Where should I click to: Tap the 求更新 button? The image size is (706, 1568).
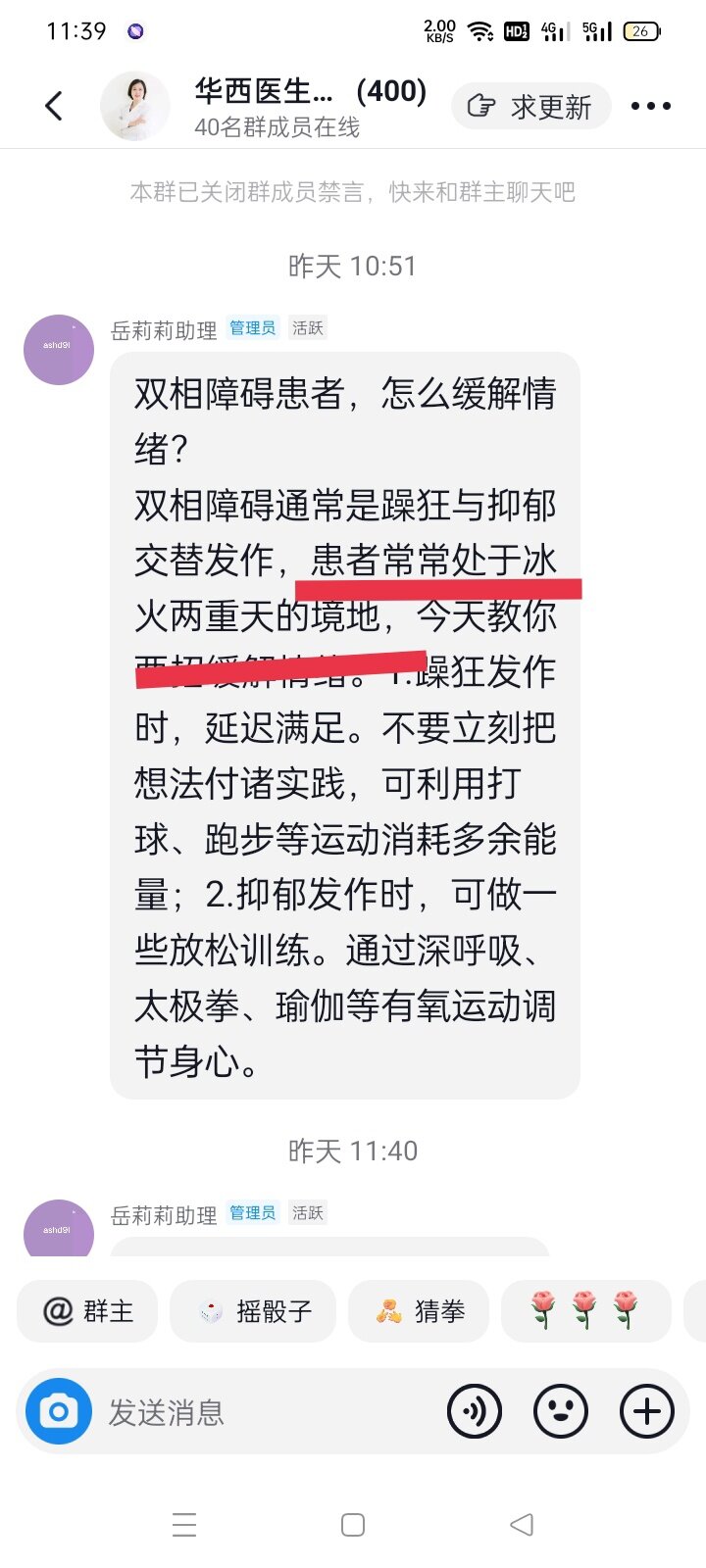click(x=530, y=106)
